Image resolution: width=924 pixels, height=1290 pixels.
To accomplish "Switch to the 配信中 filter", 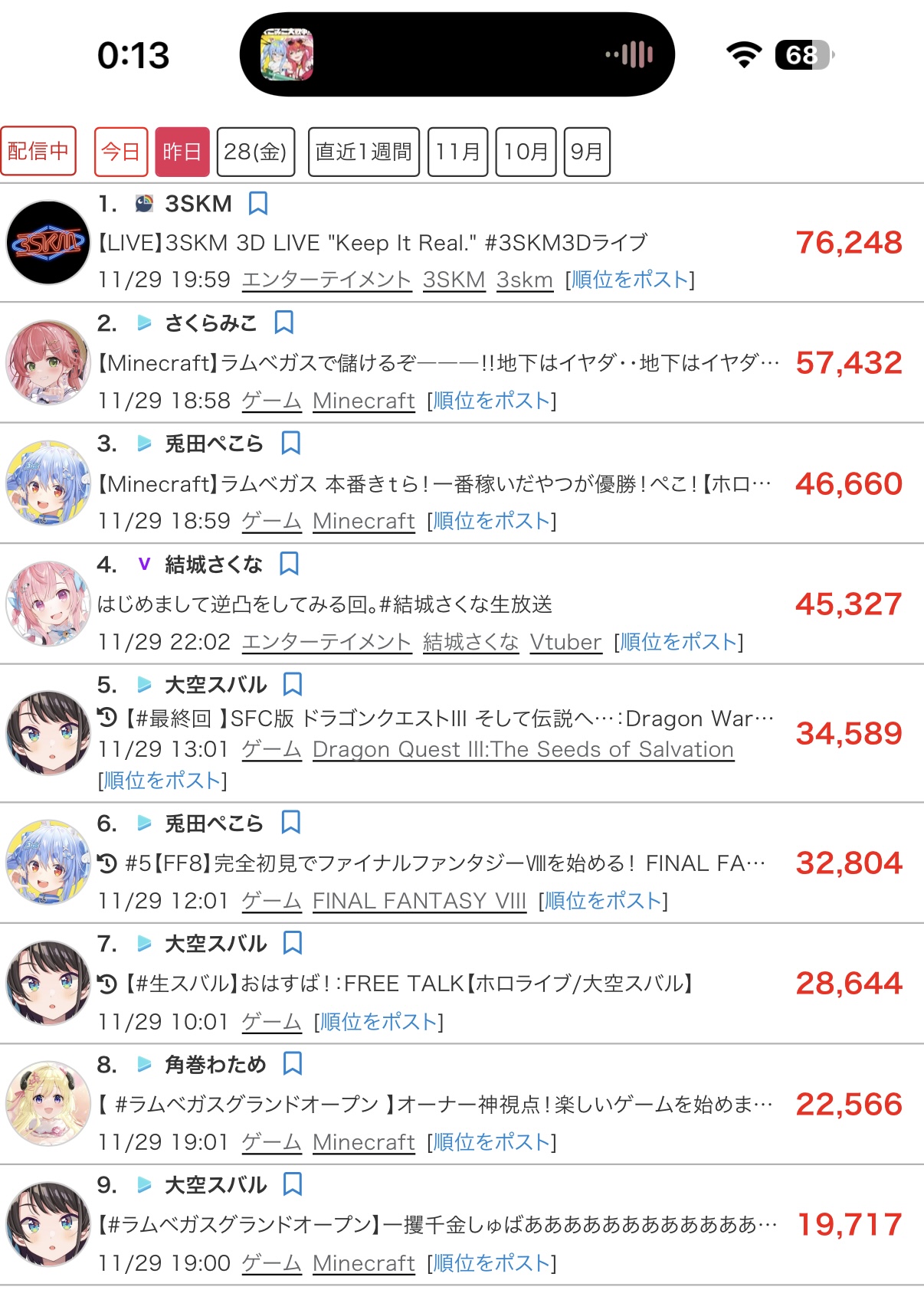I will pos(38,151).
